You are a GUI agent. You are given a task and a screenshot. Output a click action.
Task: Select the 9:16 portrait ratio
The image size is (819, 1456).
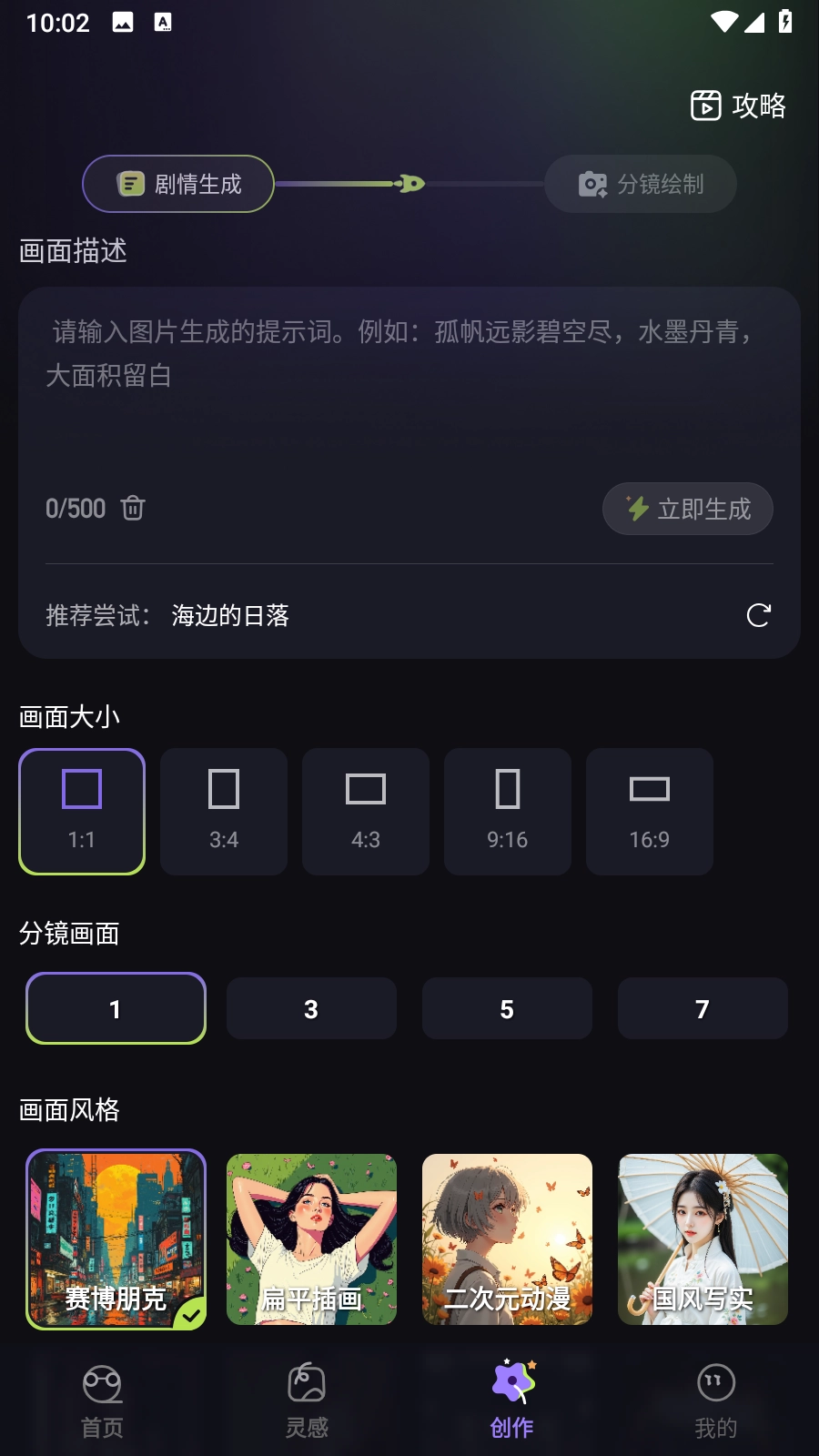[507, 811]
